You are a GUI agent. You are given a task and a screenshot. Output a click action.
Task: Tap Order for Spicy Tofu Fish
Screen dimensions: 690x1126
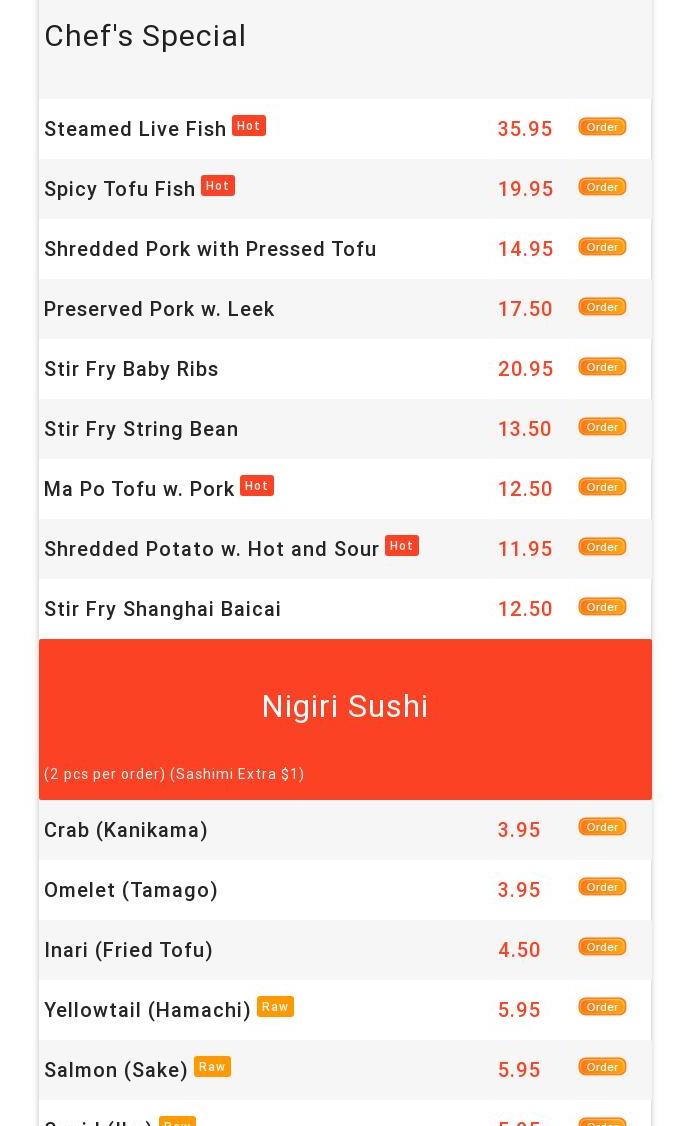(602, 187)
